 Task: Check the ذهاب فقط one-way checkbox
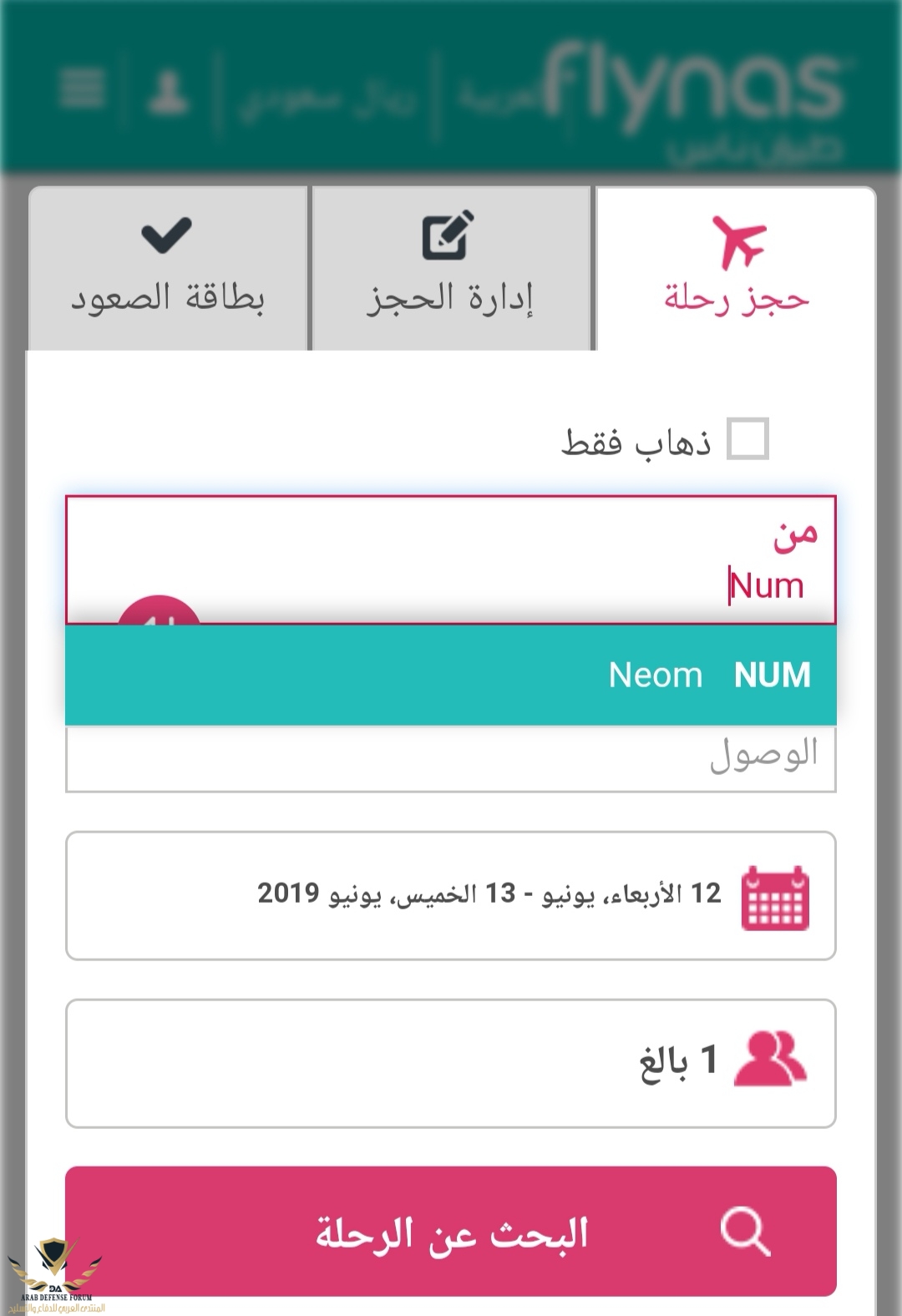(747, 439)
